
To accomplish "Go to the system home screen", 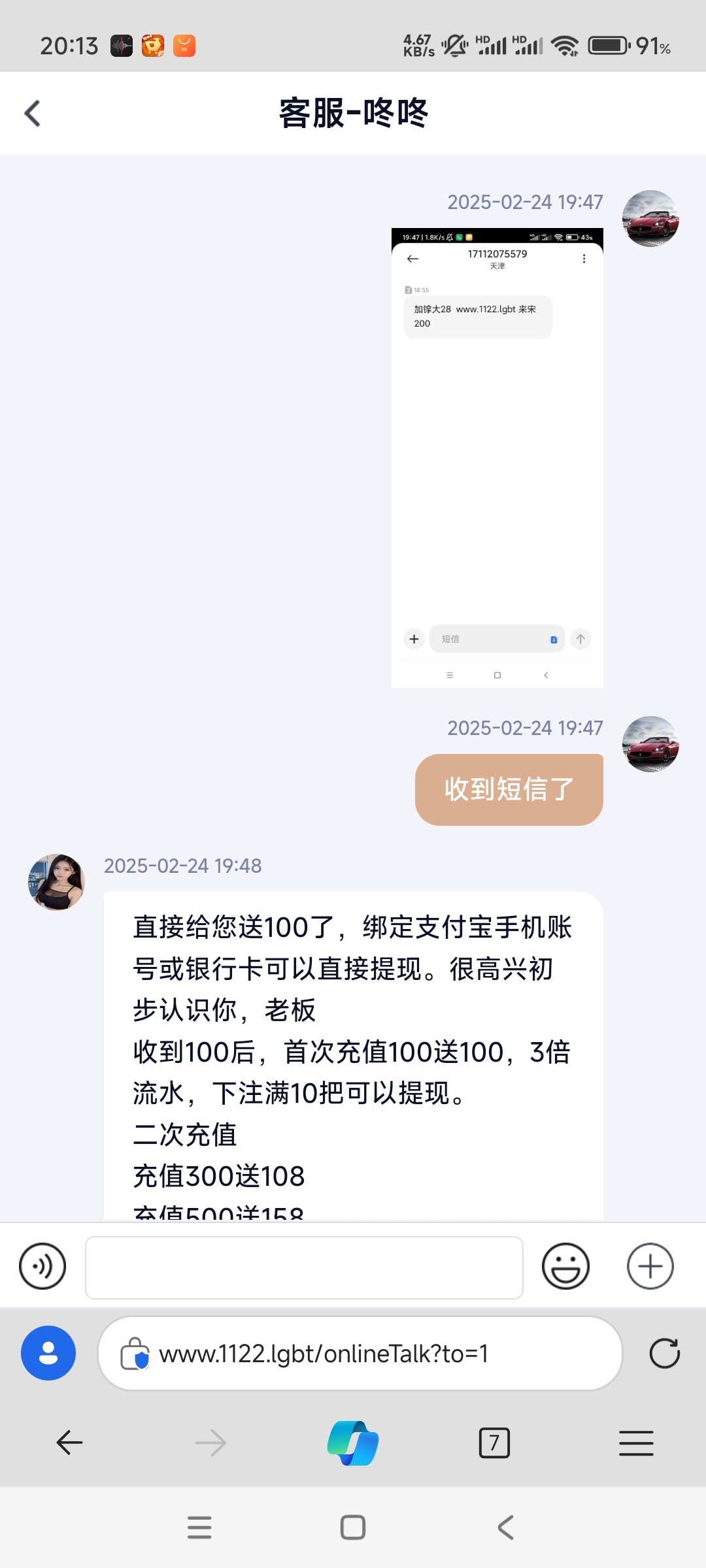I will click(353, 1527).
